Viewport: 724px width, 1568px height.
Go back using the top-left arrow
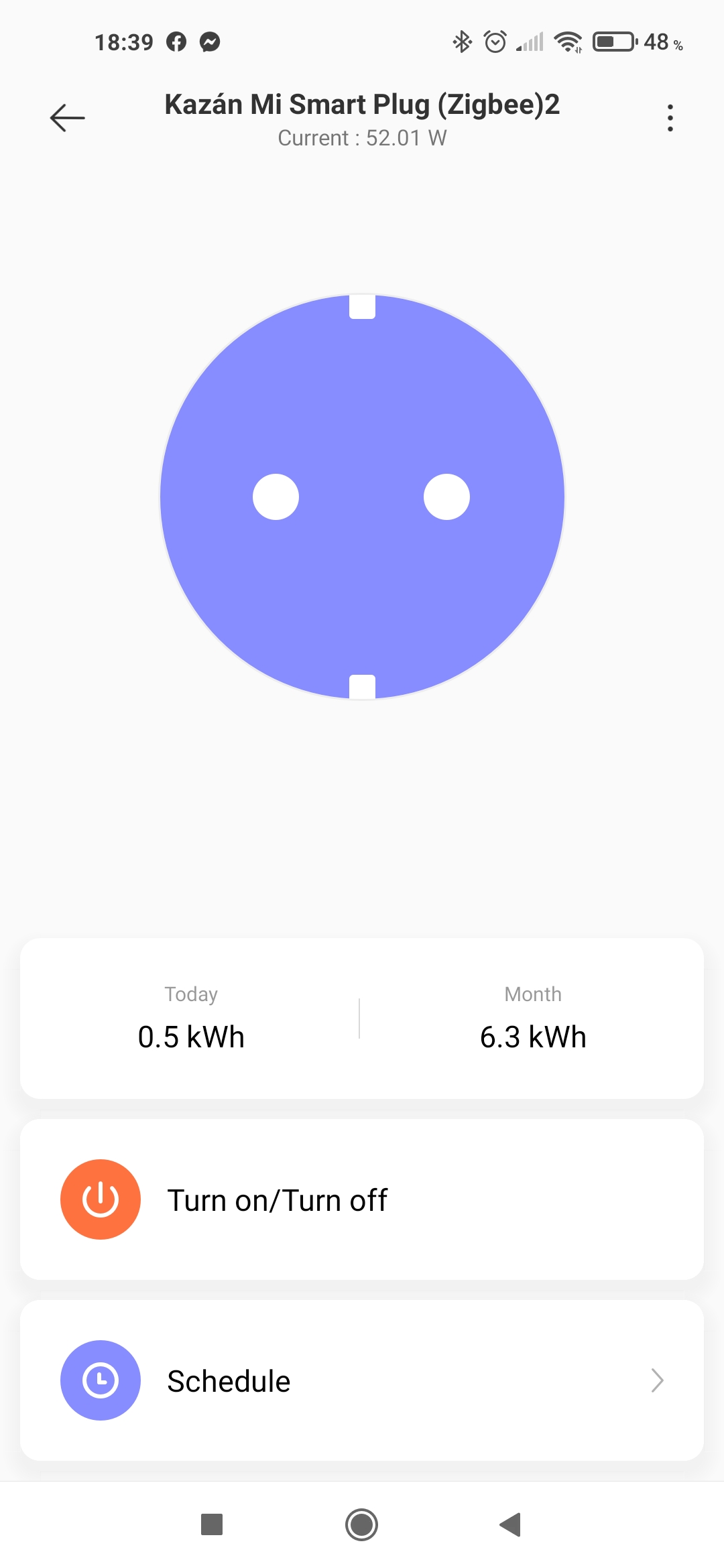point(68,118)
